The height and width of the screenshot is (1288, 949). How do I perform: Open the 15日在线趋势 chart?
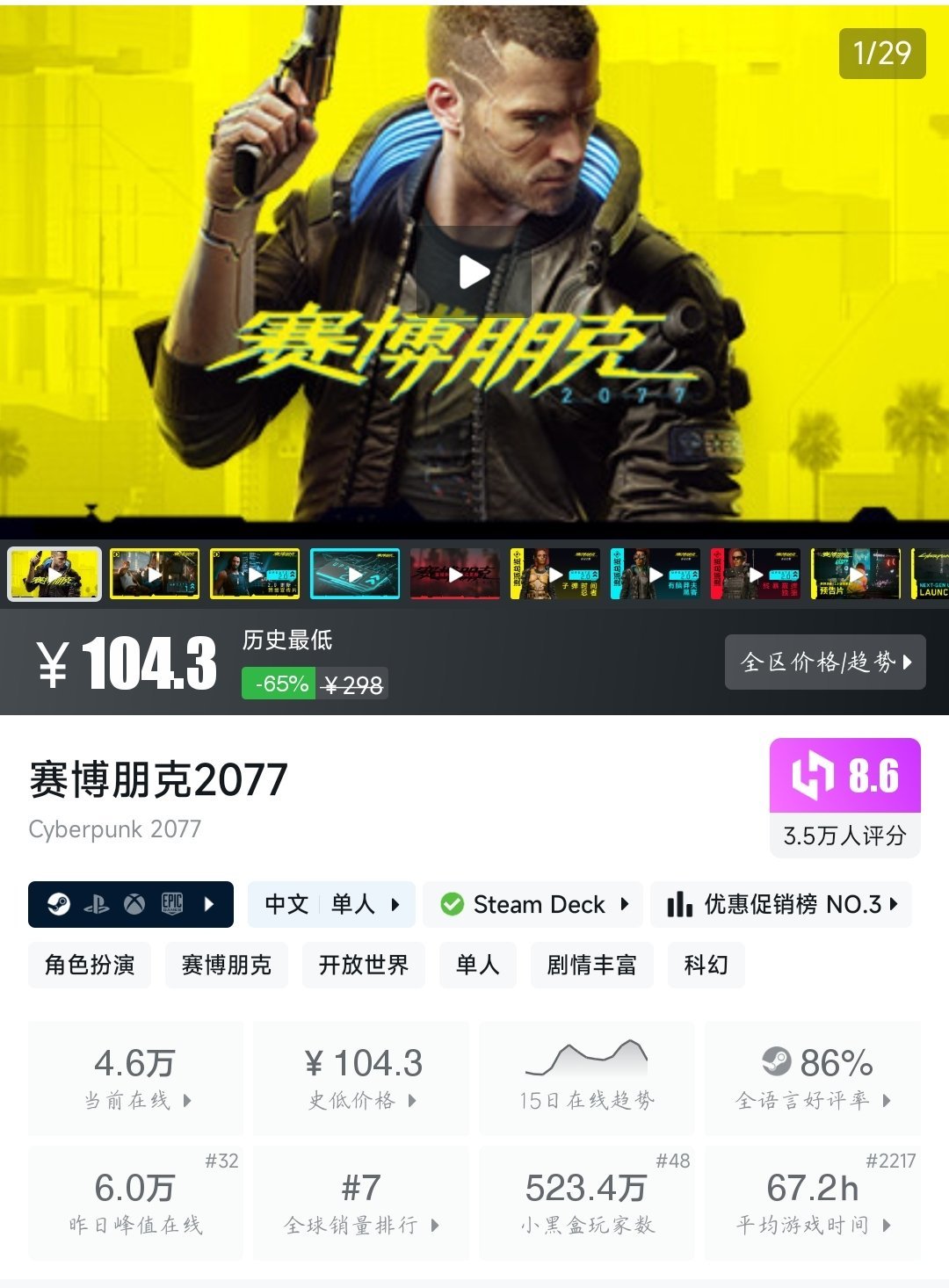586,1078
